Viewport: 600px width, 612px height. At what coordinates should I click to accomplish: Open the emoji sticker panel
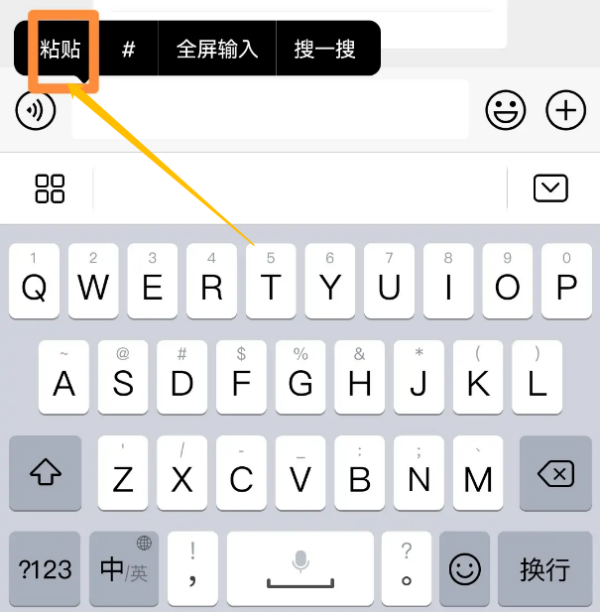(x=506, y=111)
